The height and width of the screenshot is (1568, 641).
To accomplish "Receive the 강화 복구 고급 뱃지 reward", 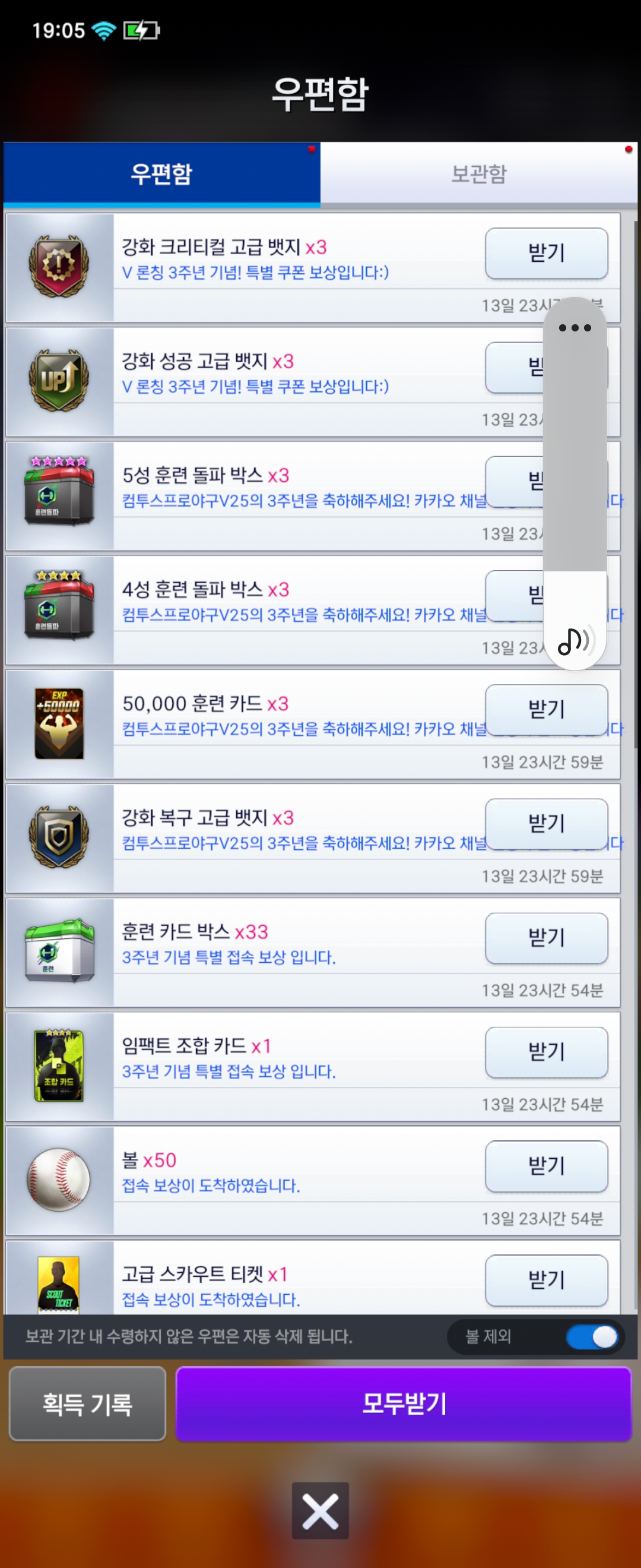I will (545, 824).
